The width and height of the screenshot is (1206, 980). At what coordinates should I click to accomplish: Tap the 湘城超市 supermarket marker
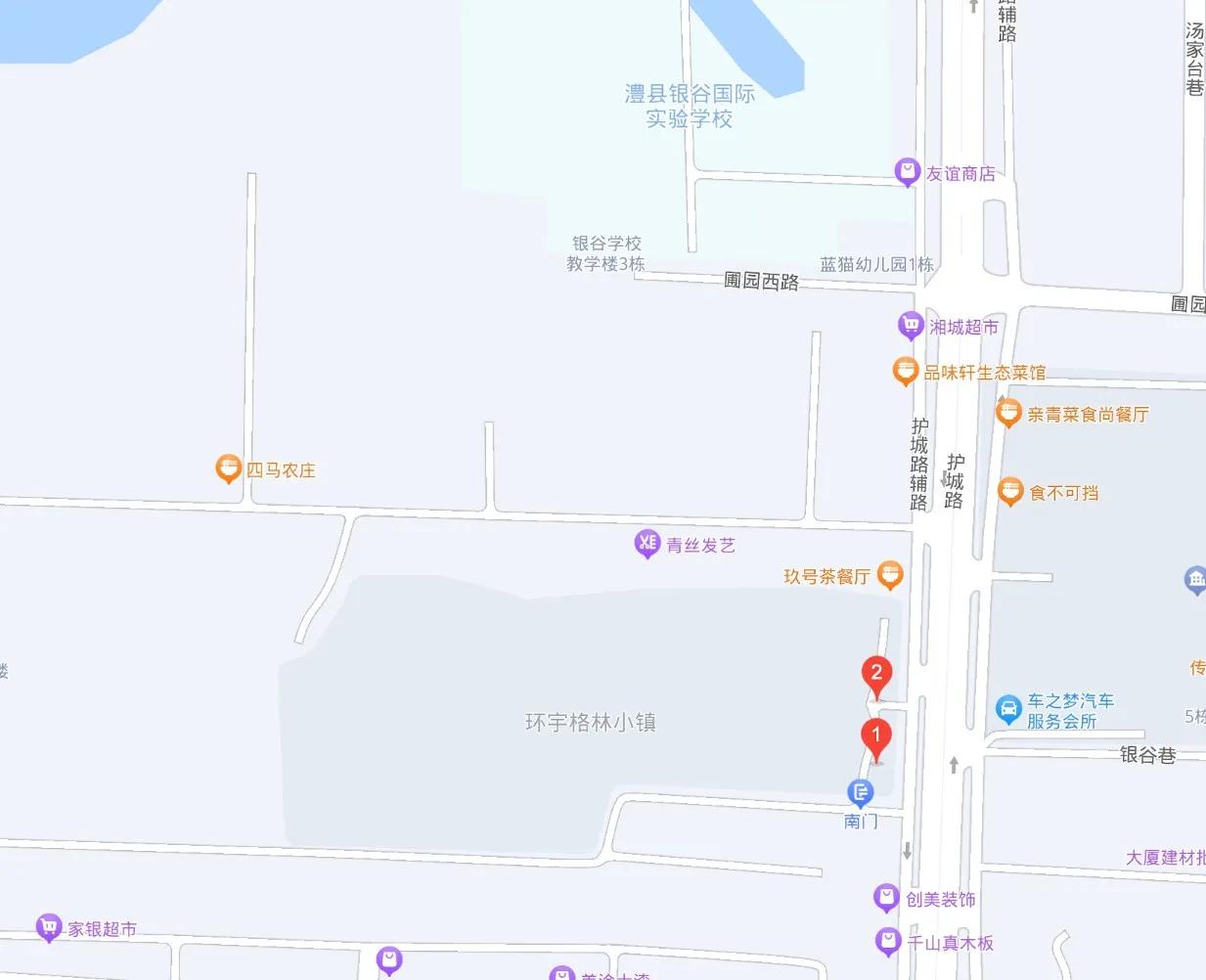coord(911,326)
